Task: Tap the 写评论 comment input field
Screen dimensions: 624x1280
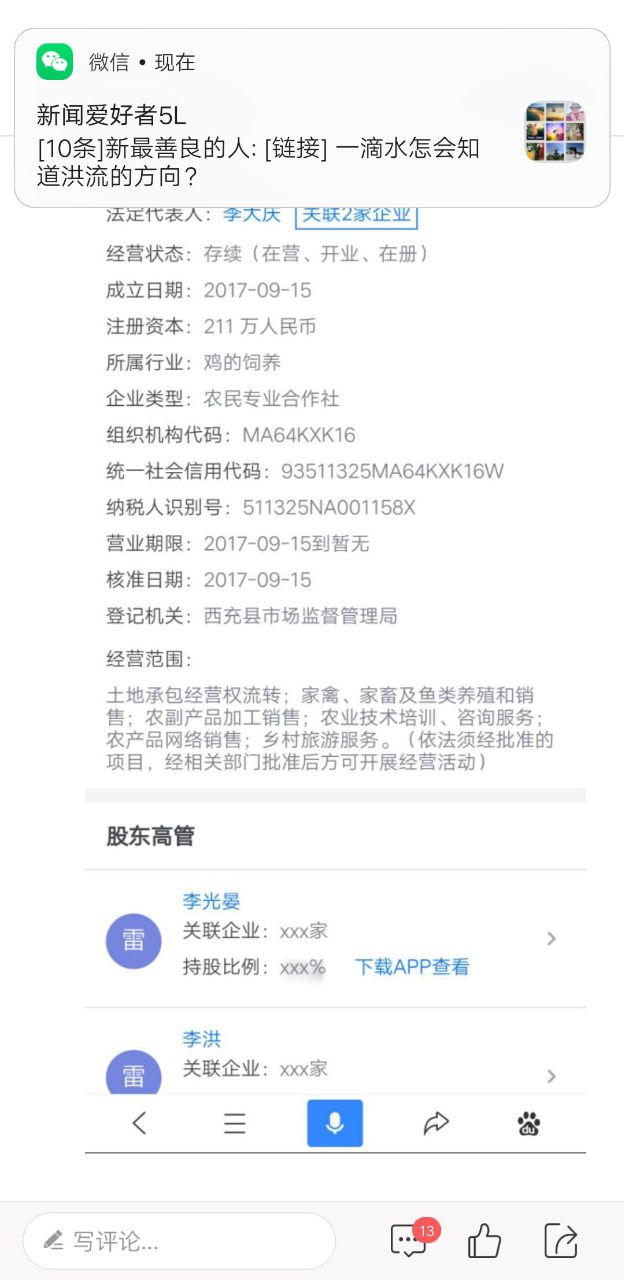Action: point(179,1242)
